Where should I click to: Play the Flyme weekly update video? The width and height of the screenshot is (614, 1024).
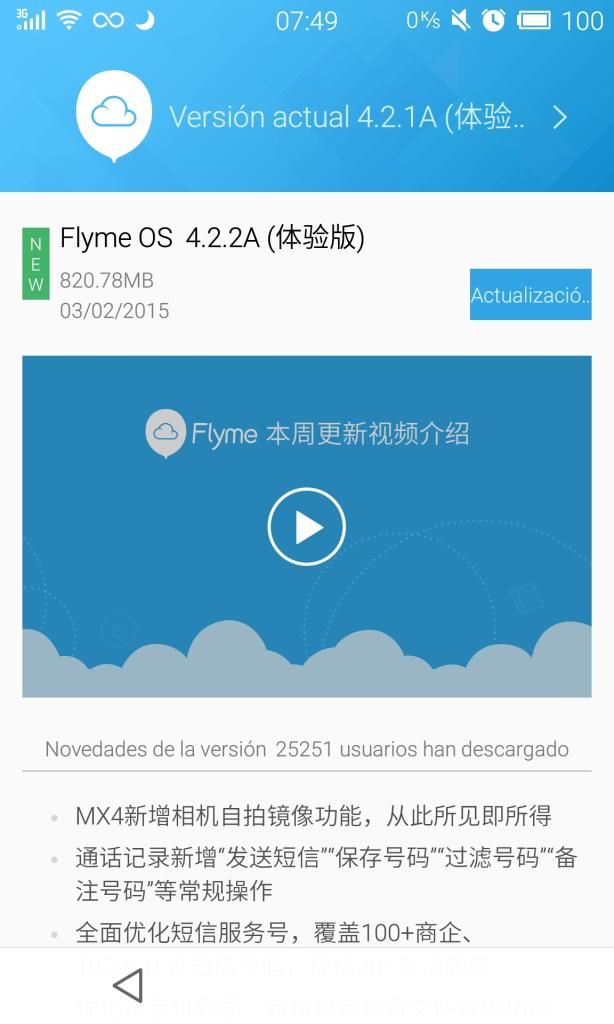point(306,527)
